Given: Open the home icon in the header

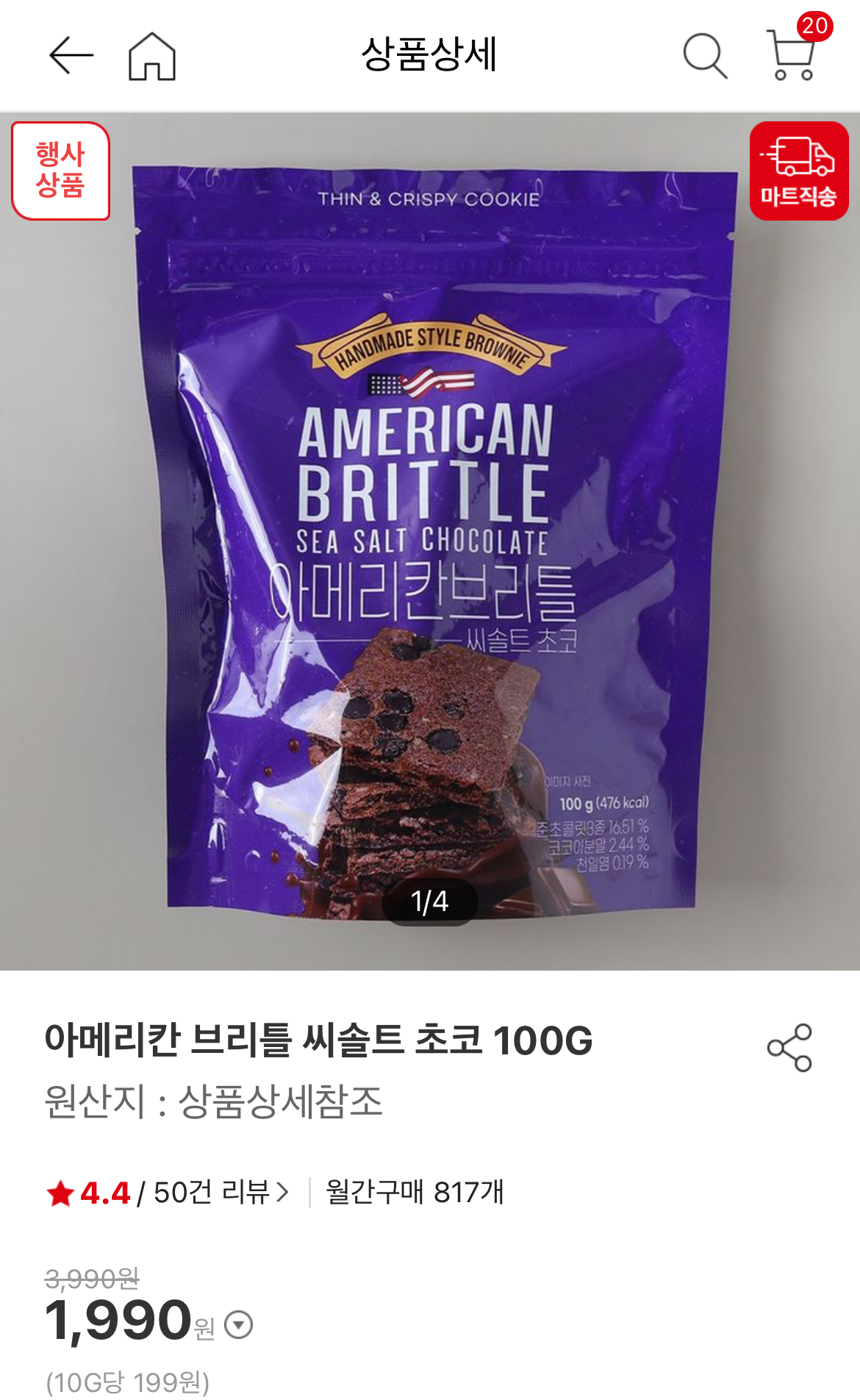Looking at the screenshot, I should coord(152,56).
